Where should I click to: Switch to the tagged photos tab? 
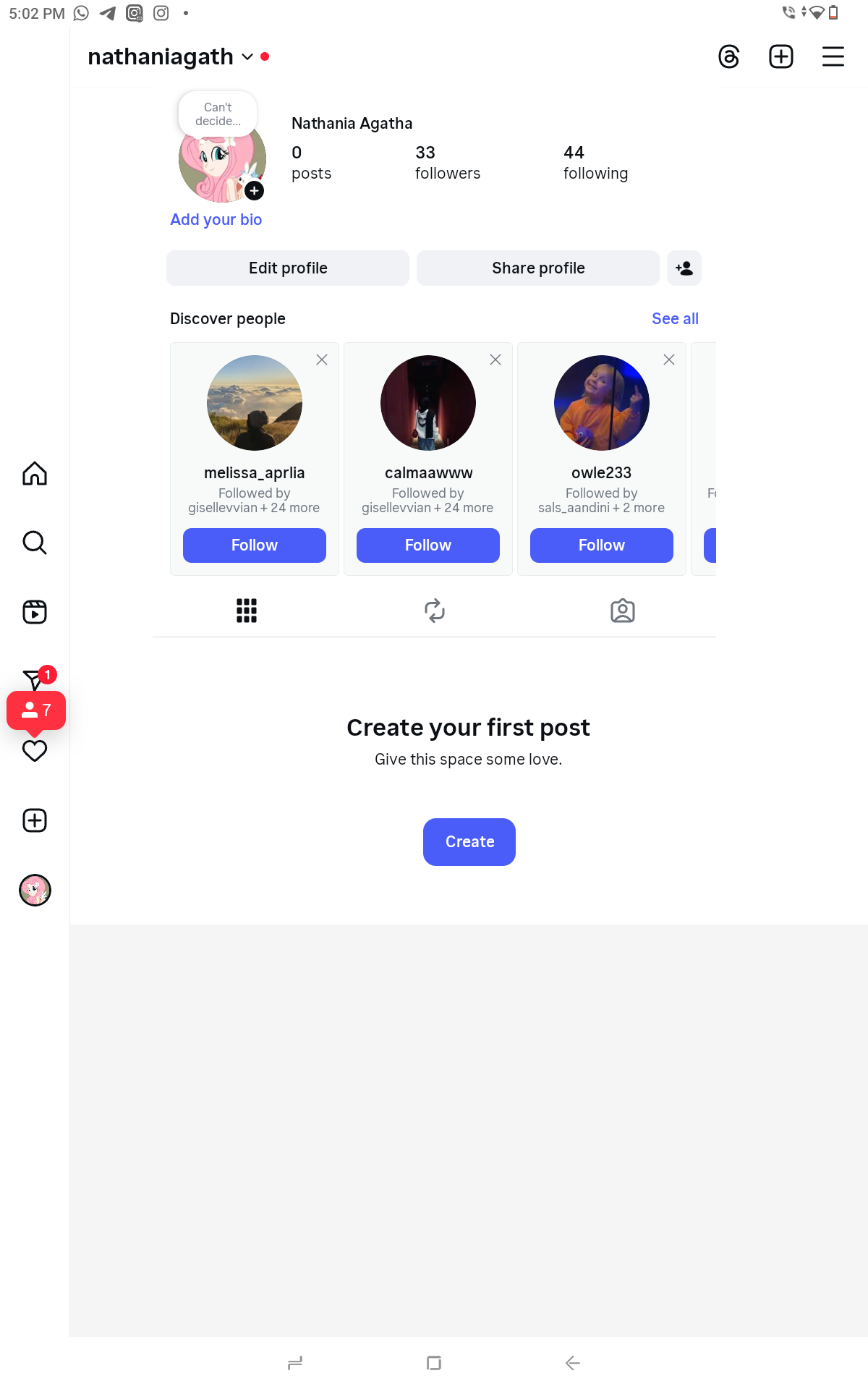coord(622,611)
